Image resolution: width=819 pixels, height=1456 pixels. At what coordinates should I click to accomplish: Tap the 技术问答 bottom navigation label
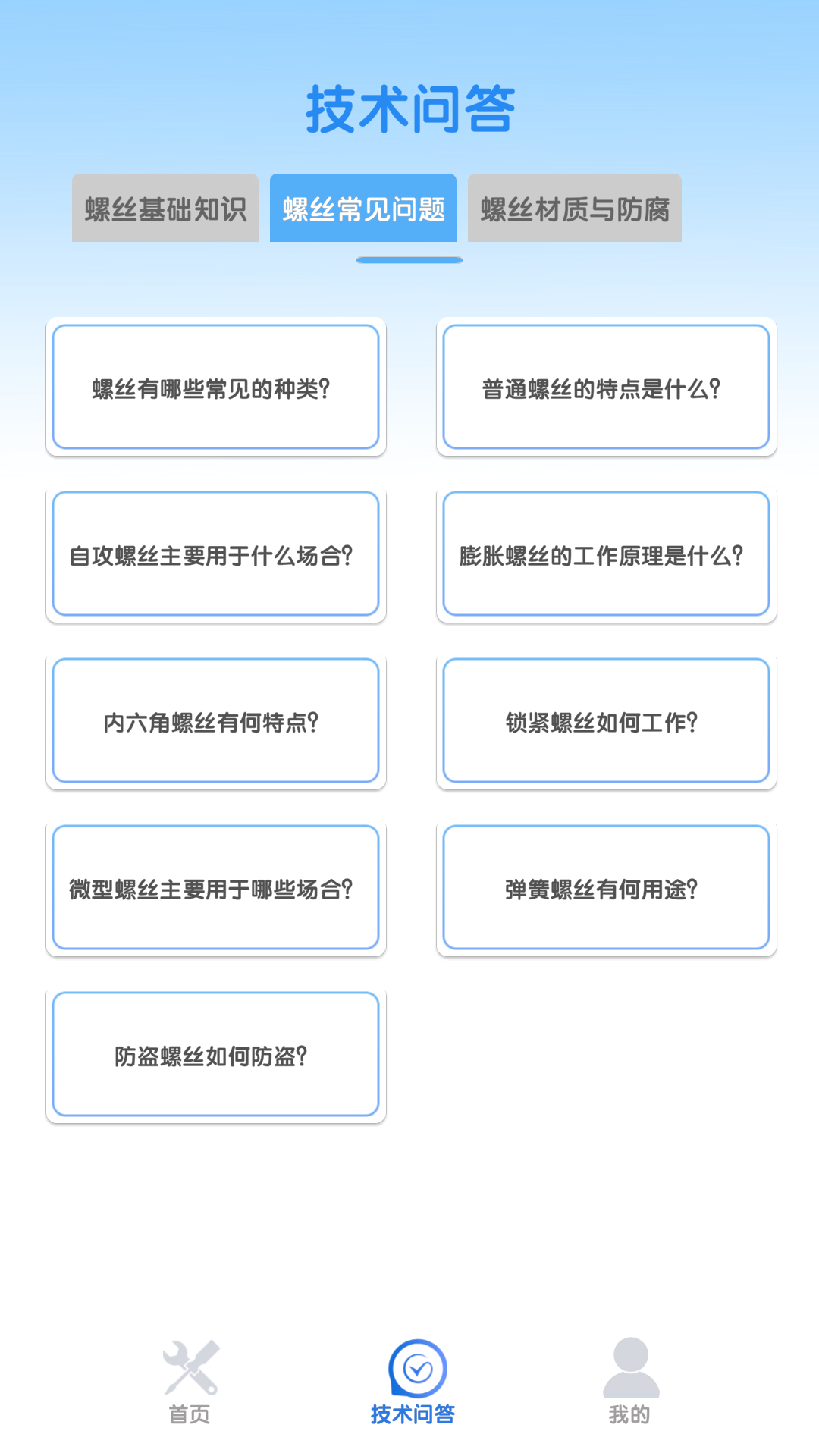(413, 1411)
